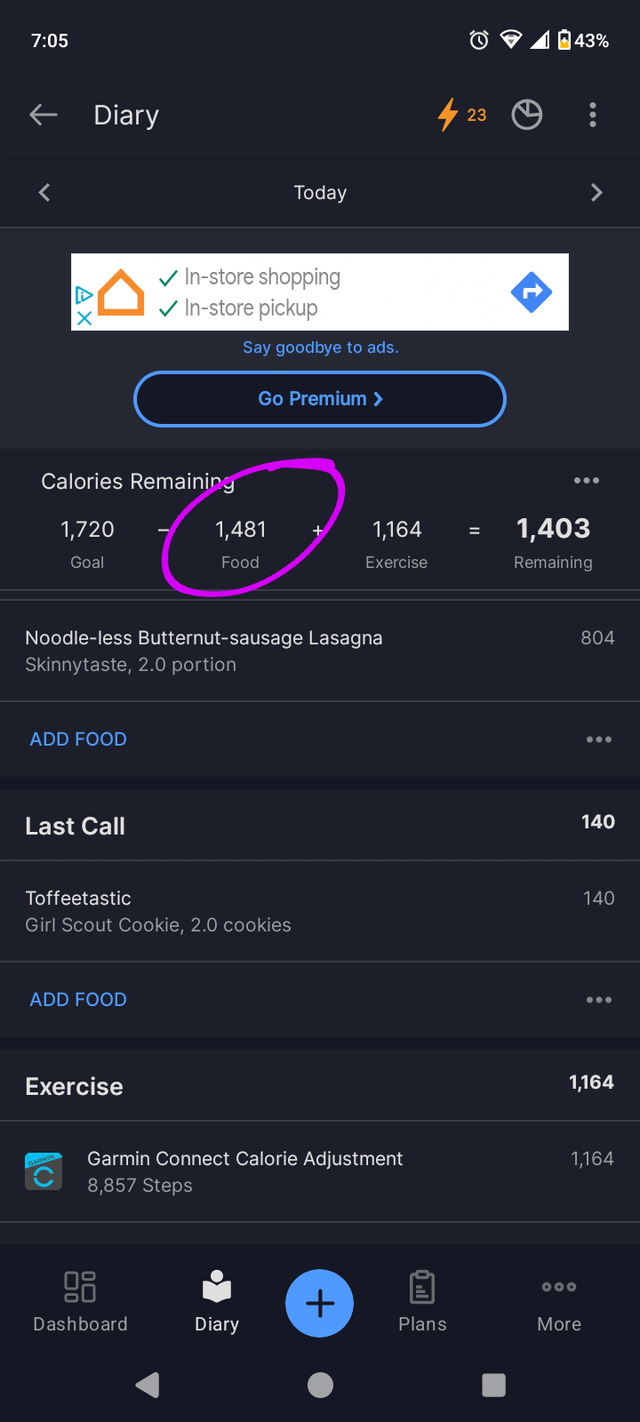Open the Toffeetastic cookie entry
Image resolution: width=640 pixels, height=1422 pixels.
tap(320, 911)
